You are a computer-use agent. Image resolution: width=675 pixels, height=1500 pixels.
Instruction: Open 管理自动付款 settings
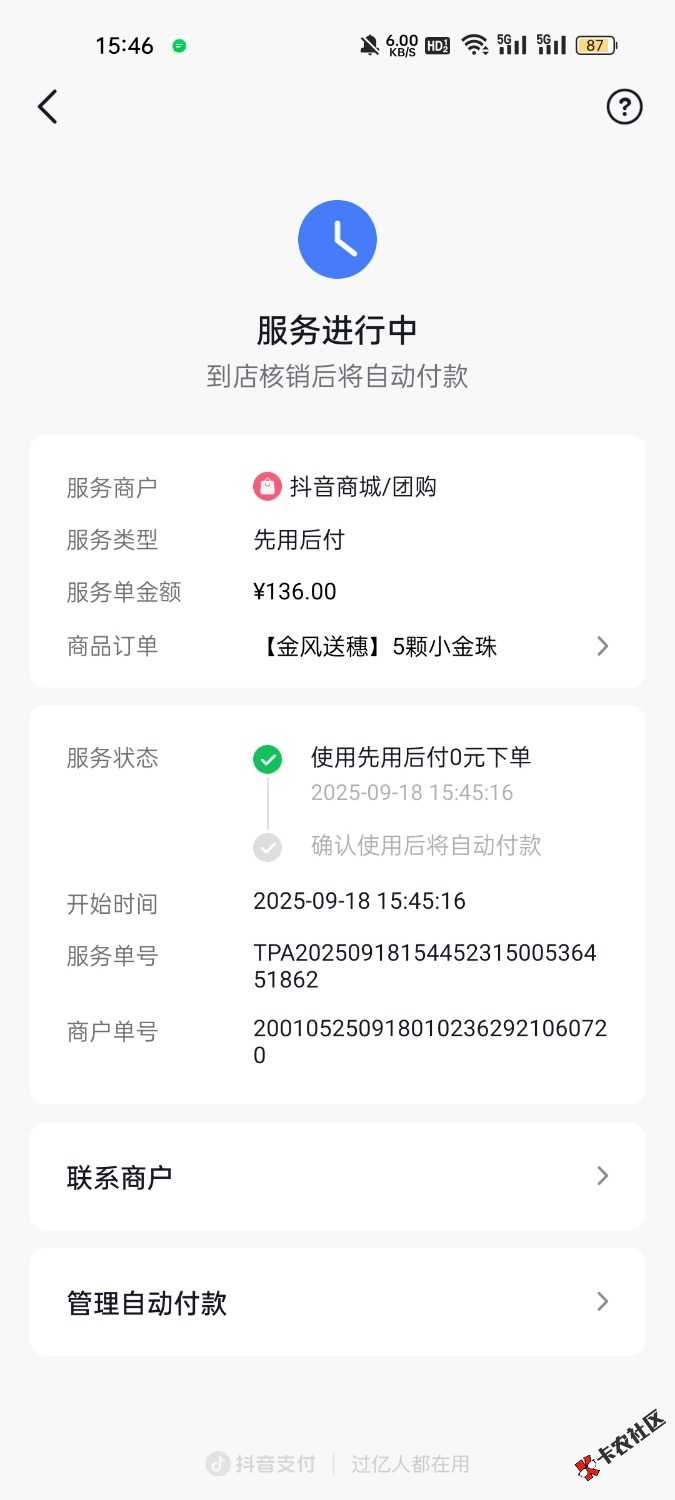click(x=337, y=1303)
